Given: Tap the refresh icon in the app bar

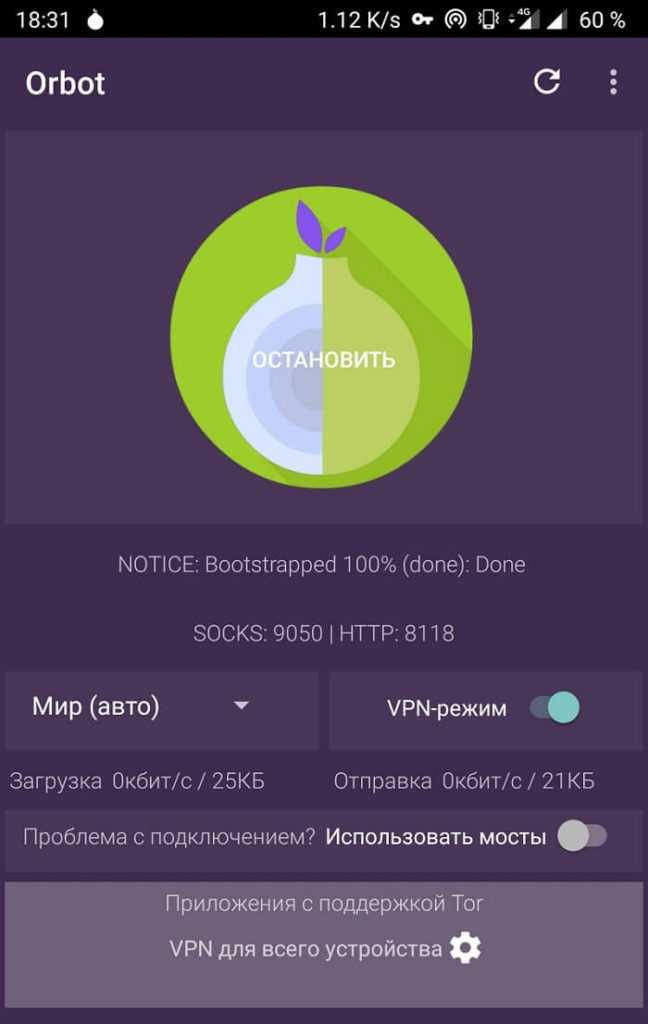Looking at the screenshot, I should click(546, 82).
